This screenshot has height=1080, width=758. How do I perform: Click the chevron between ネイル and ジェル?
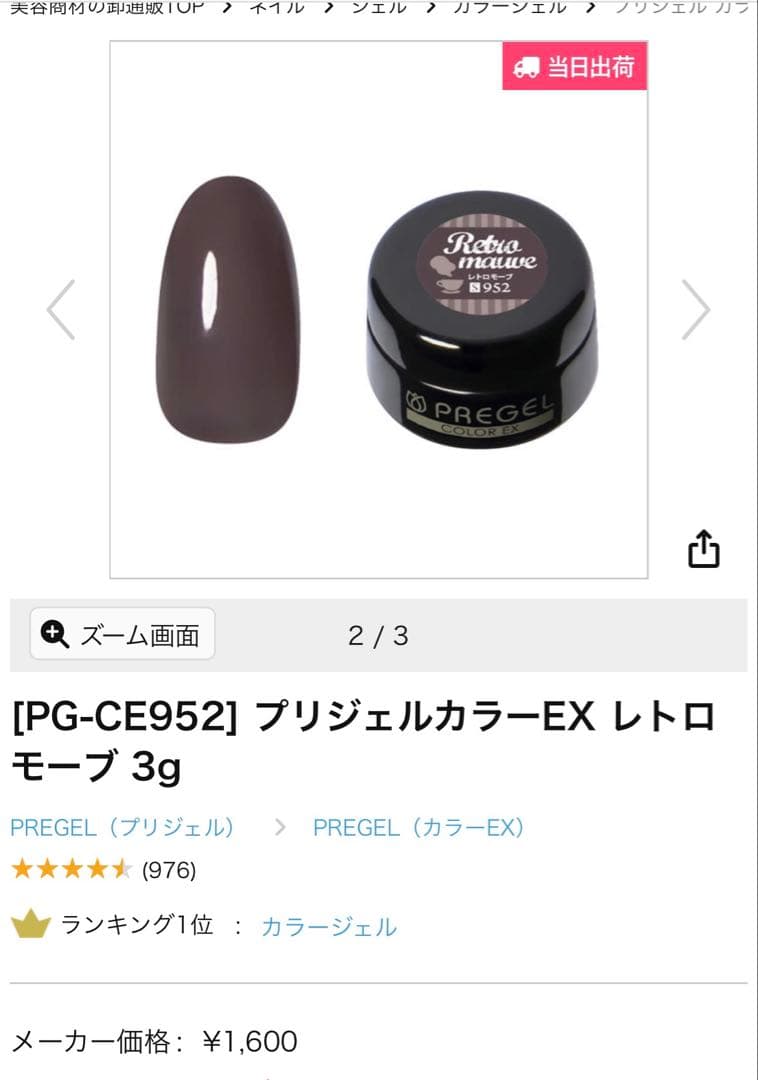[x=330, y=5]
